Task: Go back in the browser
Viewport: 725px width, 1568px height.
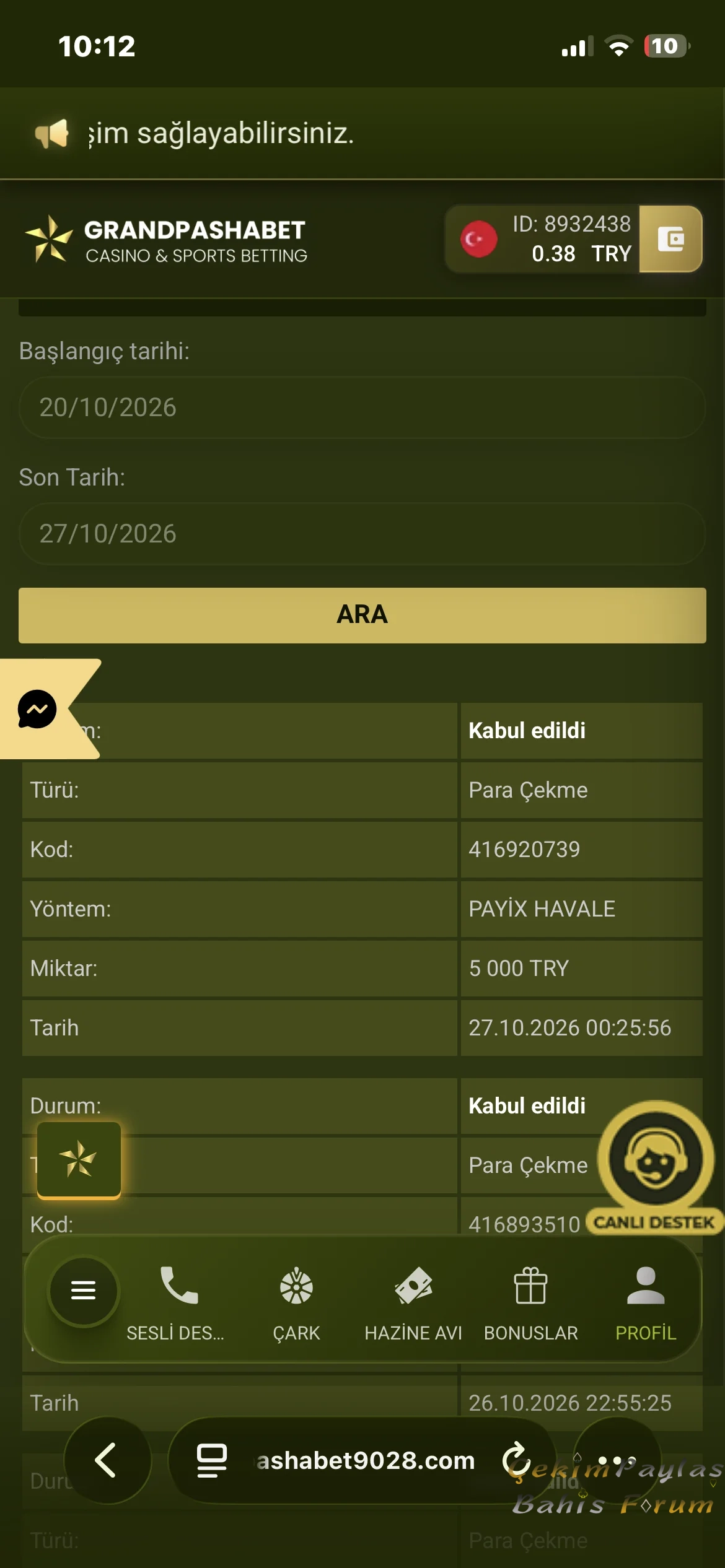Action: pos(108,1460)
